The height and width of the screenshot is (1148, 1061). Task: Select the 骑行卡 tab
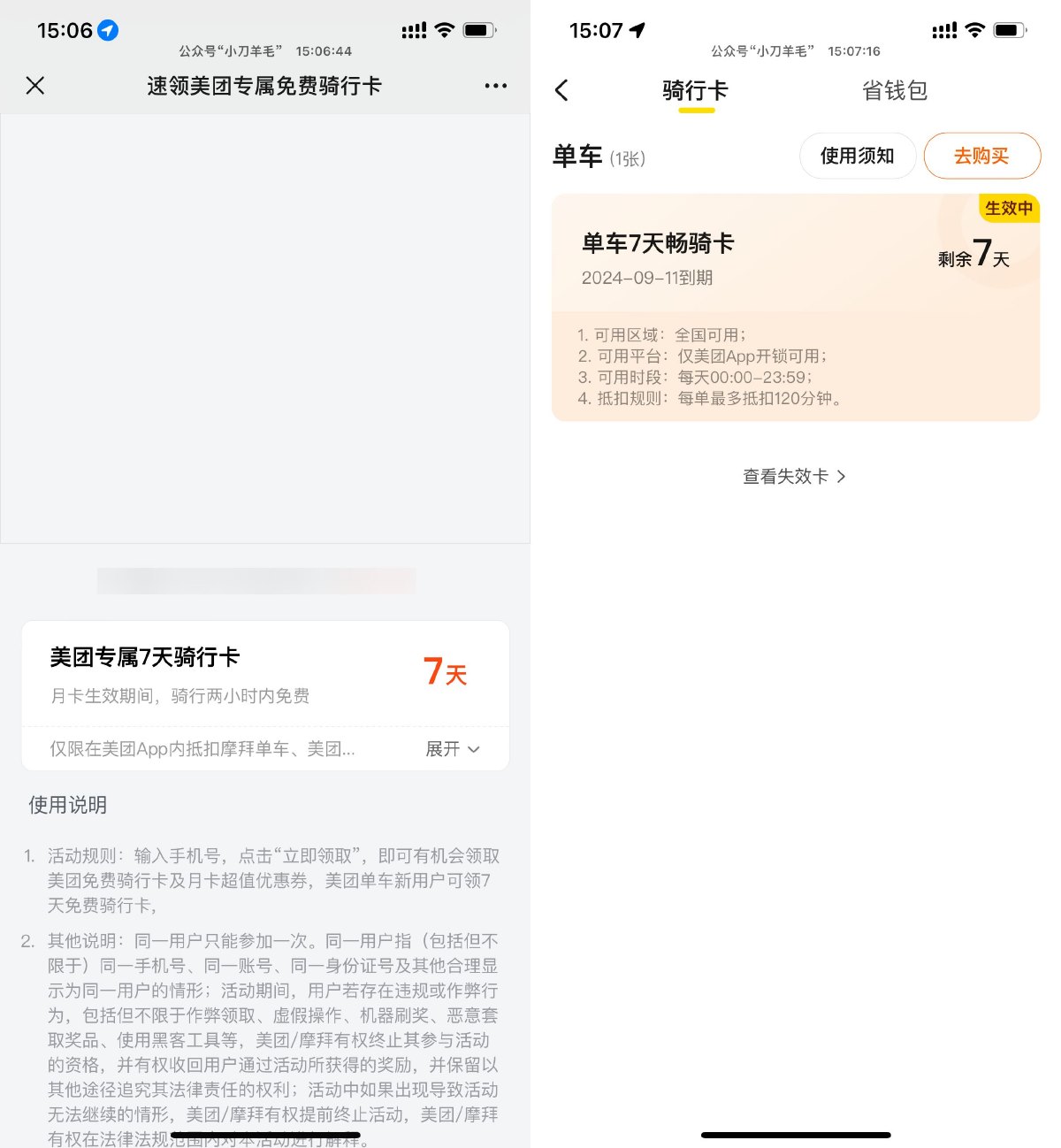point(695,90)
